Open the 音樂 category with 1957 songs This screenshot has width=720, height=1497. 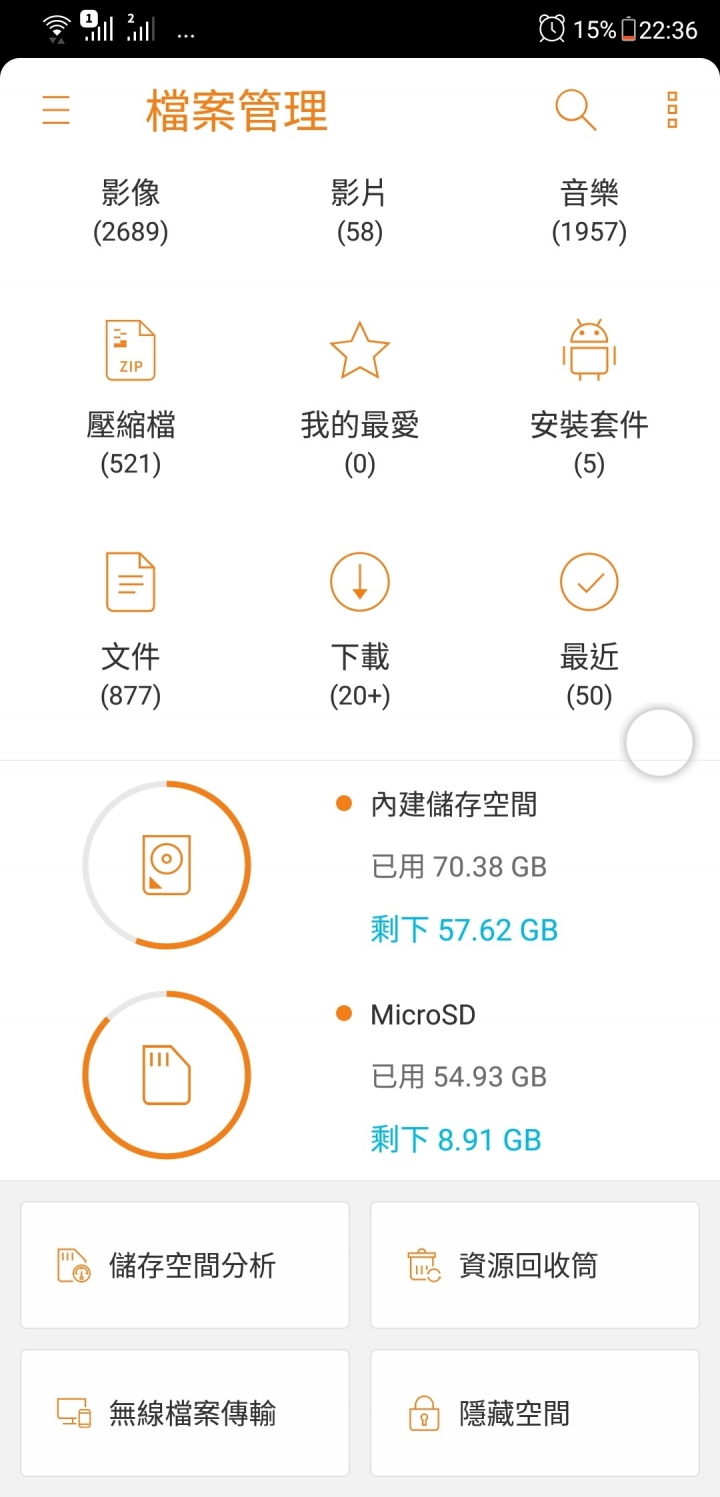pyautogui.click(x=589, y=211)
